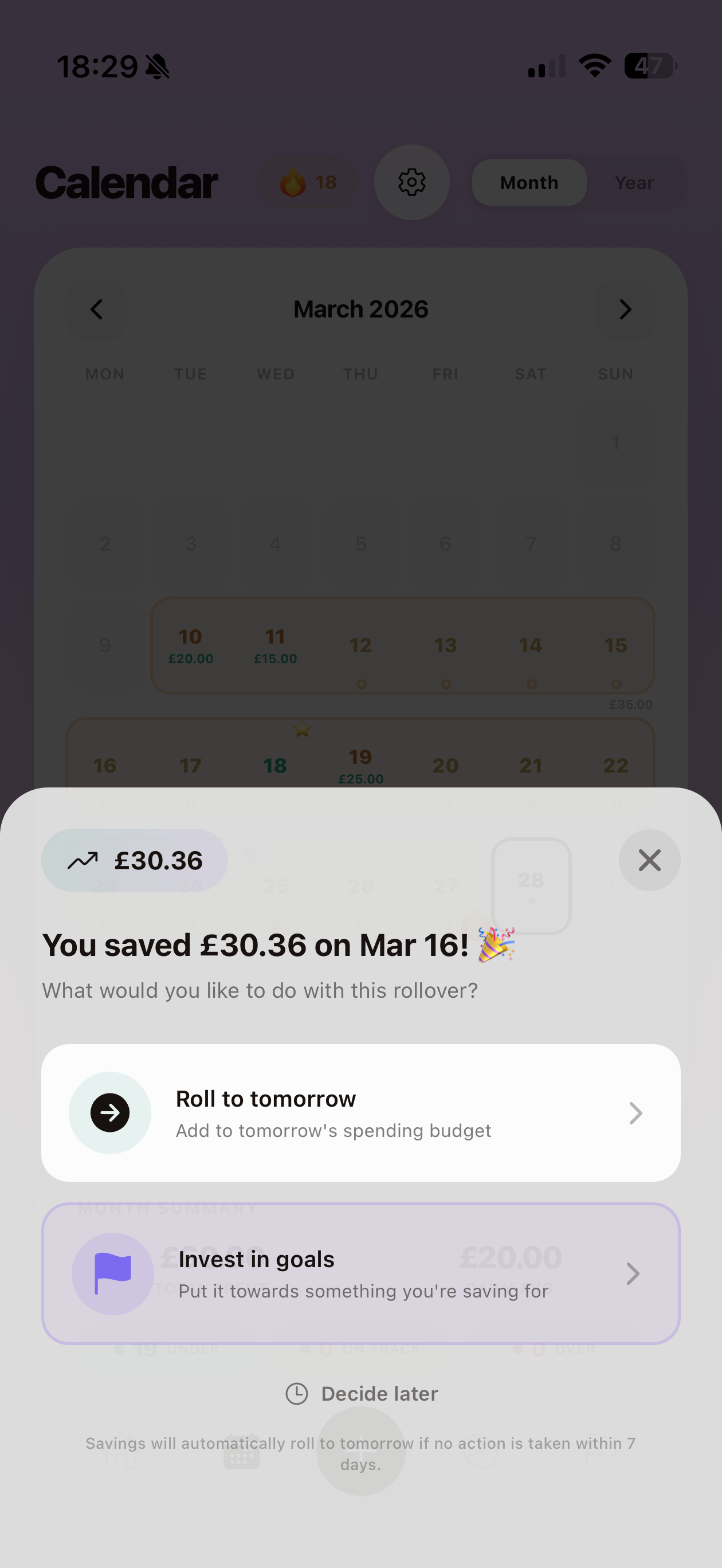The height and width of the screenshot is (1568, 722).
Task: Go to the previous month
Action: click(x=97, y=309)
